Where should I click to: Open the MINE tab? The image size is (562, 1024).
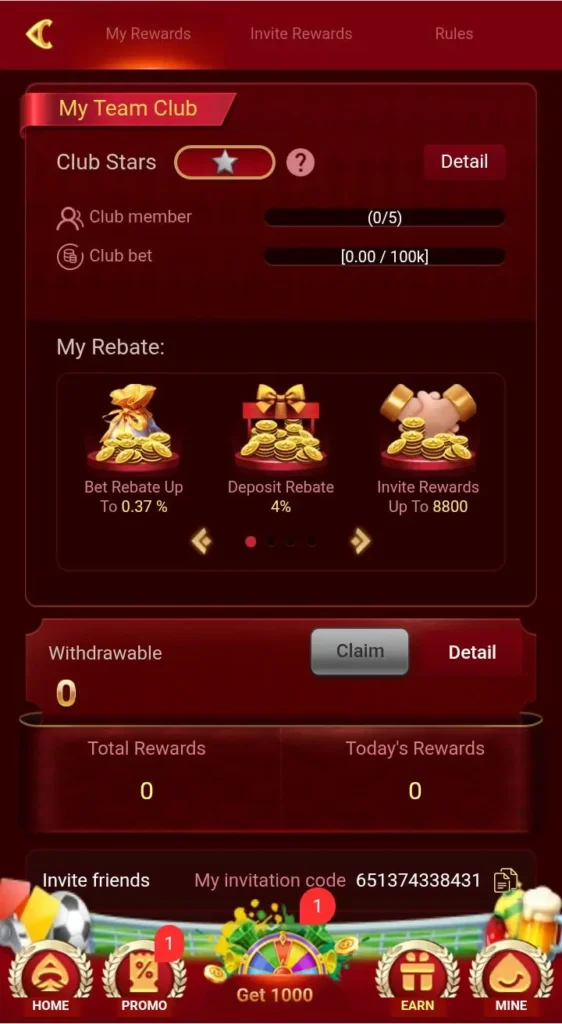[511, 978]
